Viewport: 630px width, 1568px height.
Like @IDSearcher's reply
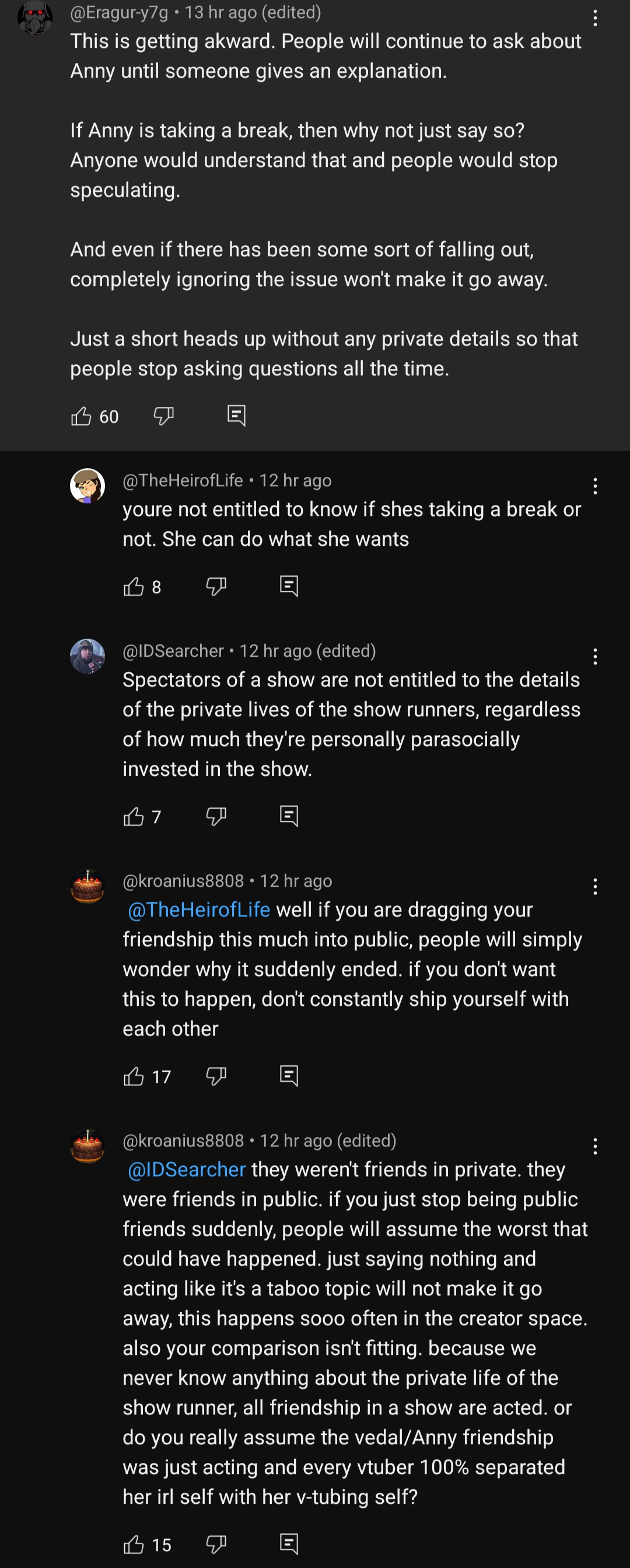tap(134, 816)
